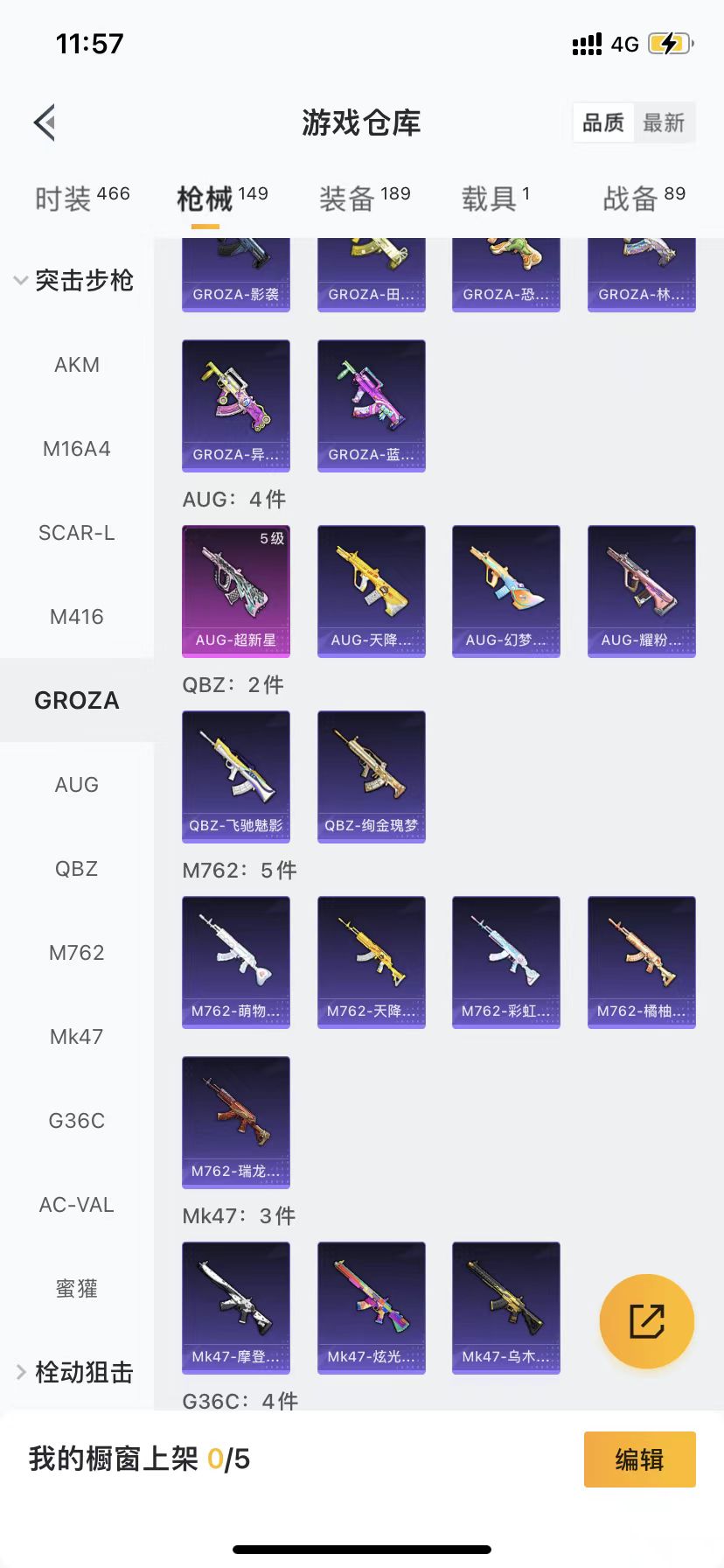Screen dimensions: 724x1568
Task: Sort by 品质 (quality)
Action: pyautogui.click(x=603, y=122)
